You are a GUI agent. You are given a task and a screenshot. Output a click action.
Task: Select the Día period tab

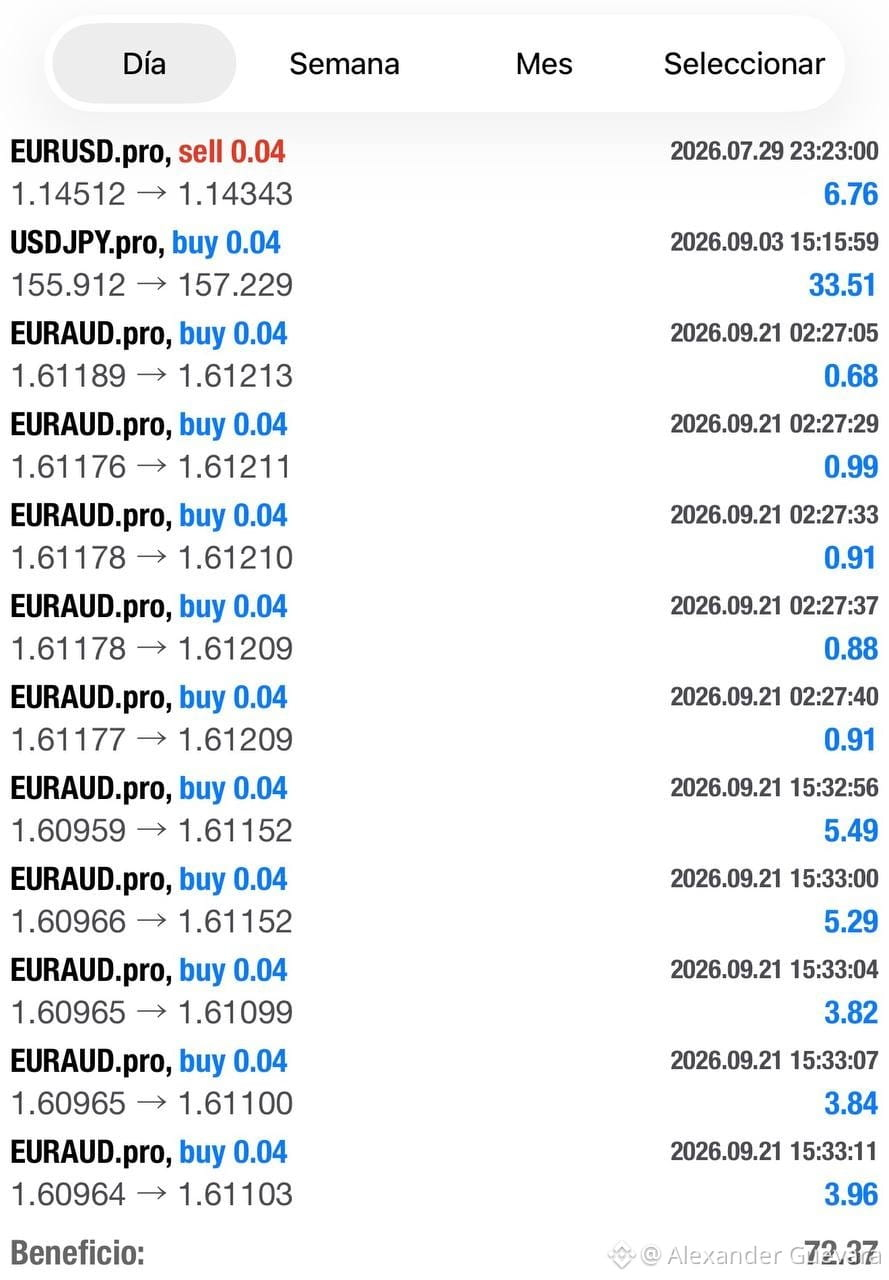tap(144, 64)
